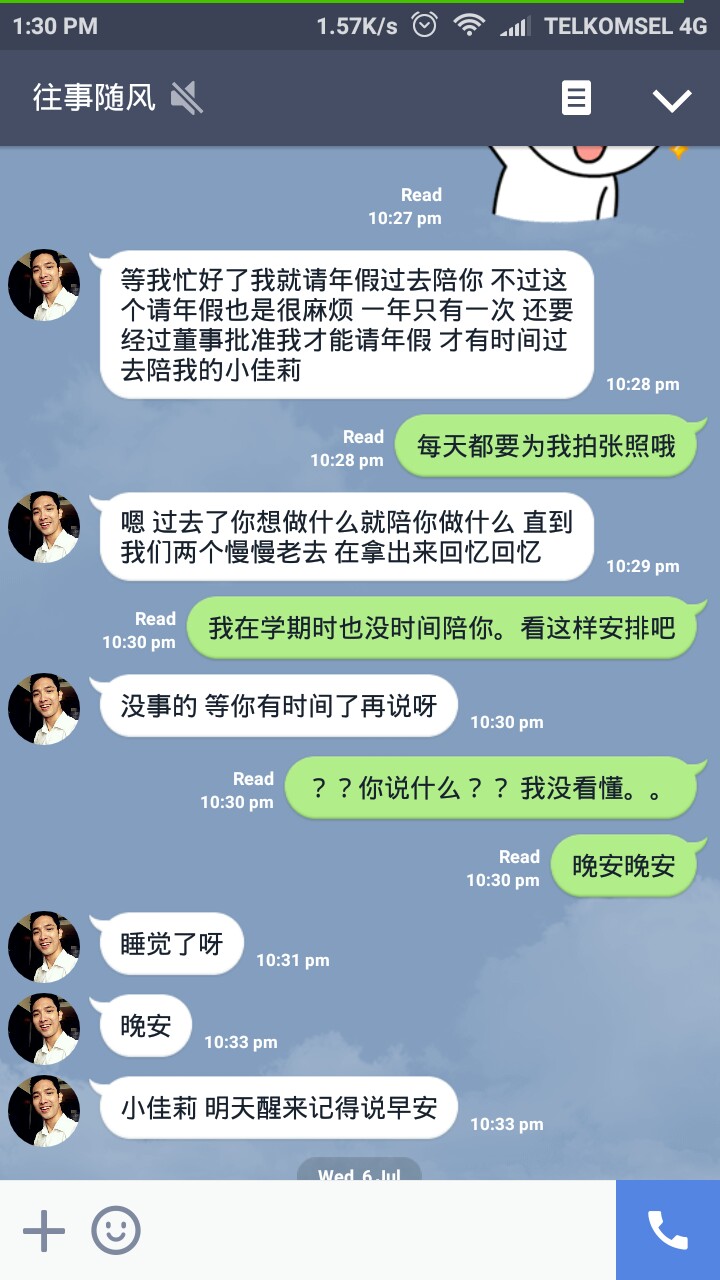Open sender avatar beside 睡觉了呀 message

(44, 946)
